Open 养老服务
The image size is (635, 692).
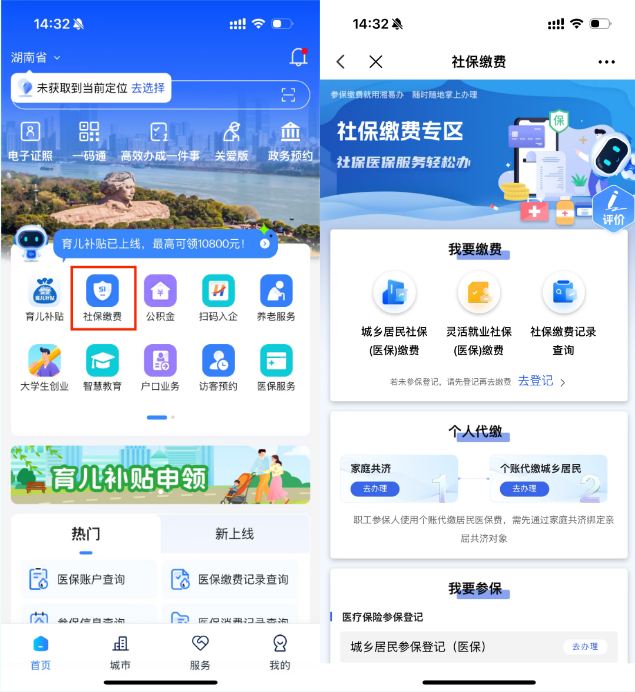coord(276,298)
